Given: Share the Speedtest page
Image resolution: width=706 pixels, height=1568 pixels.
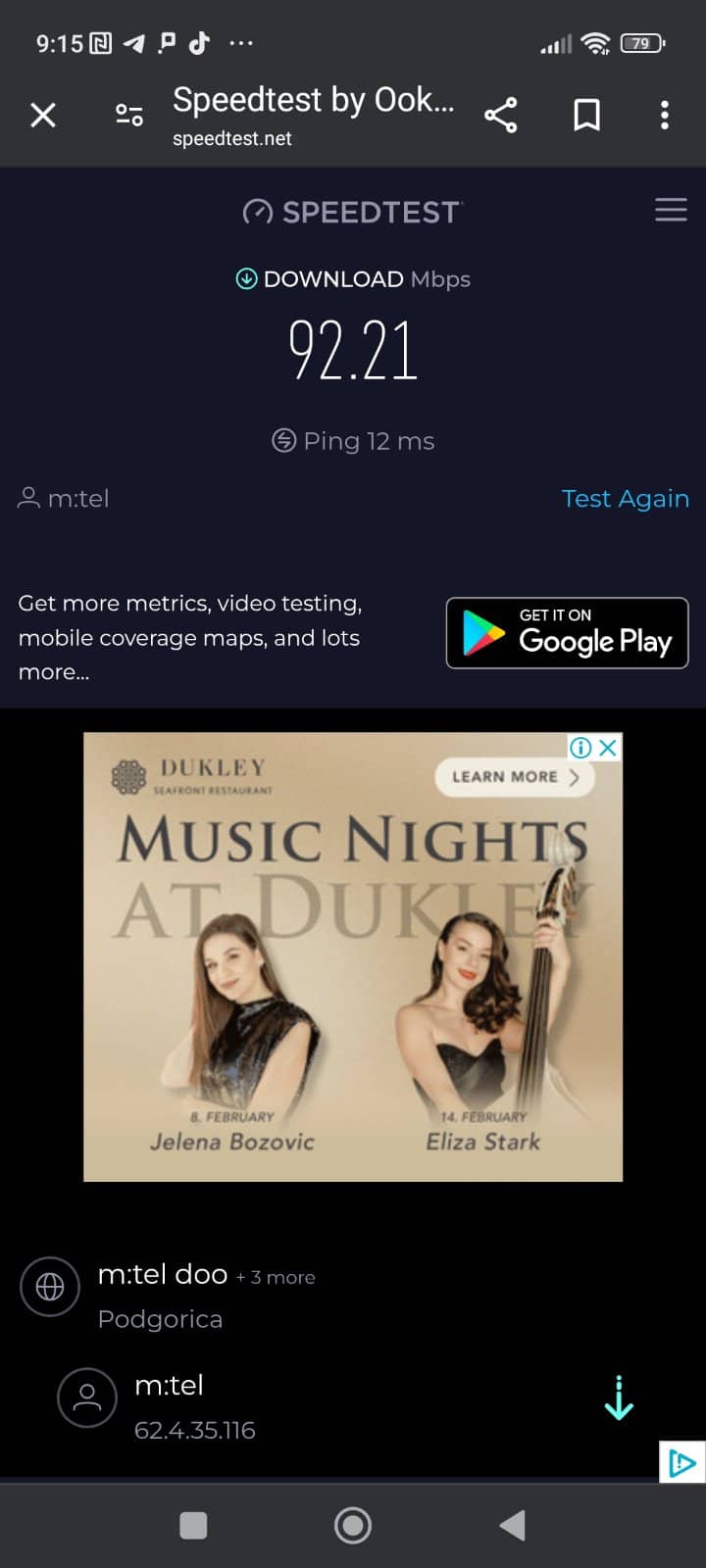Looking at the screenshot, I should pyautogui.click(x=500, y=116).
